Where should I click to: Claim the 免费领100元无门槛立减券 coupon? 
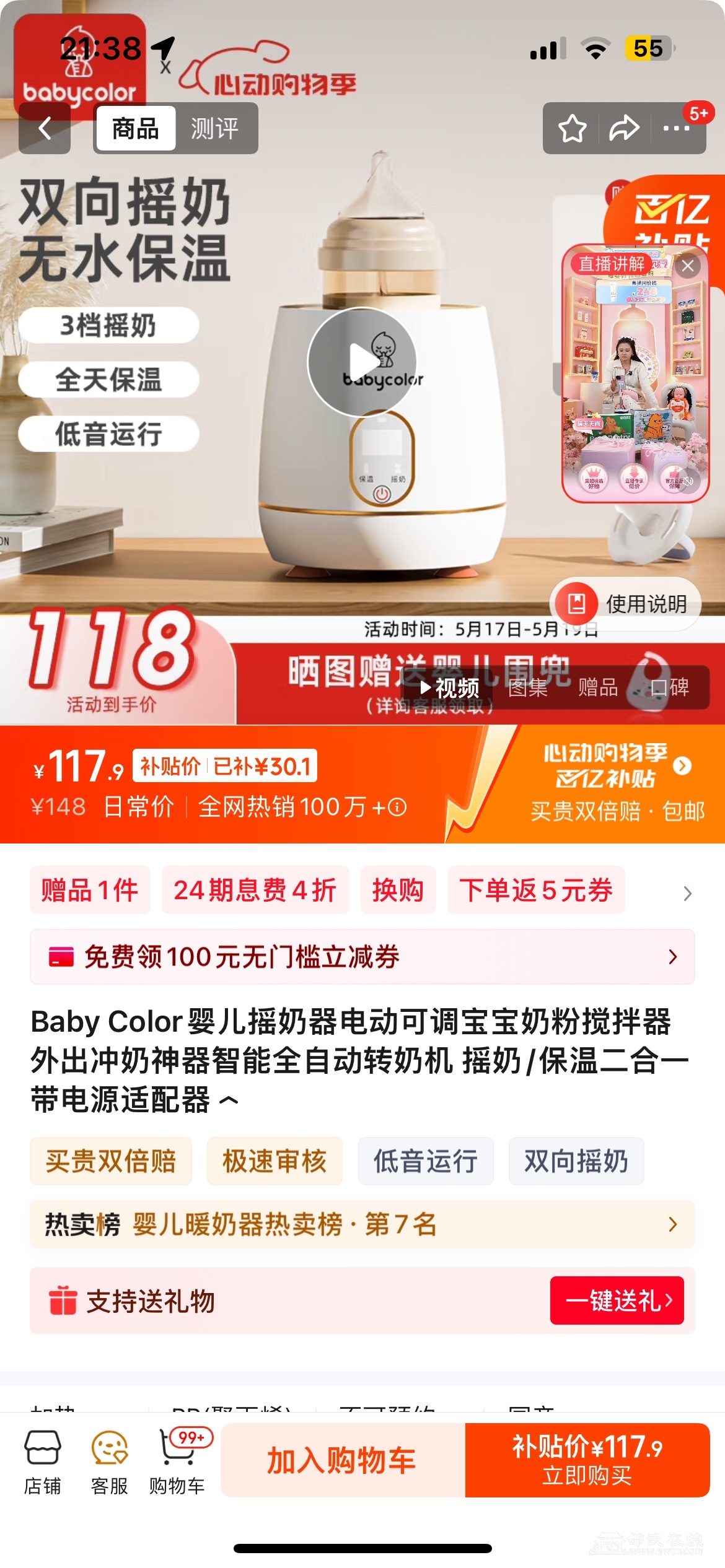click(x=362, y=957)
